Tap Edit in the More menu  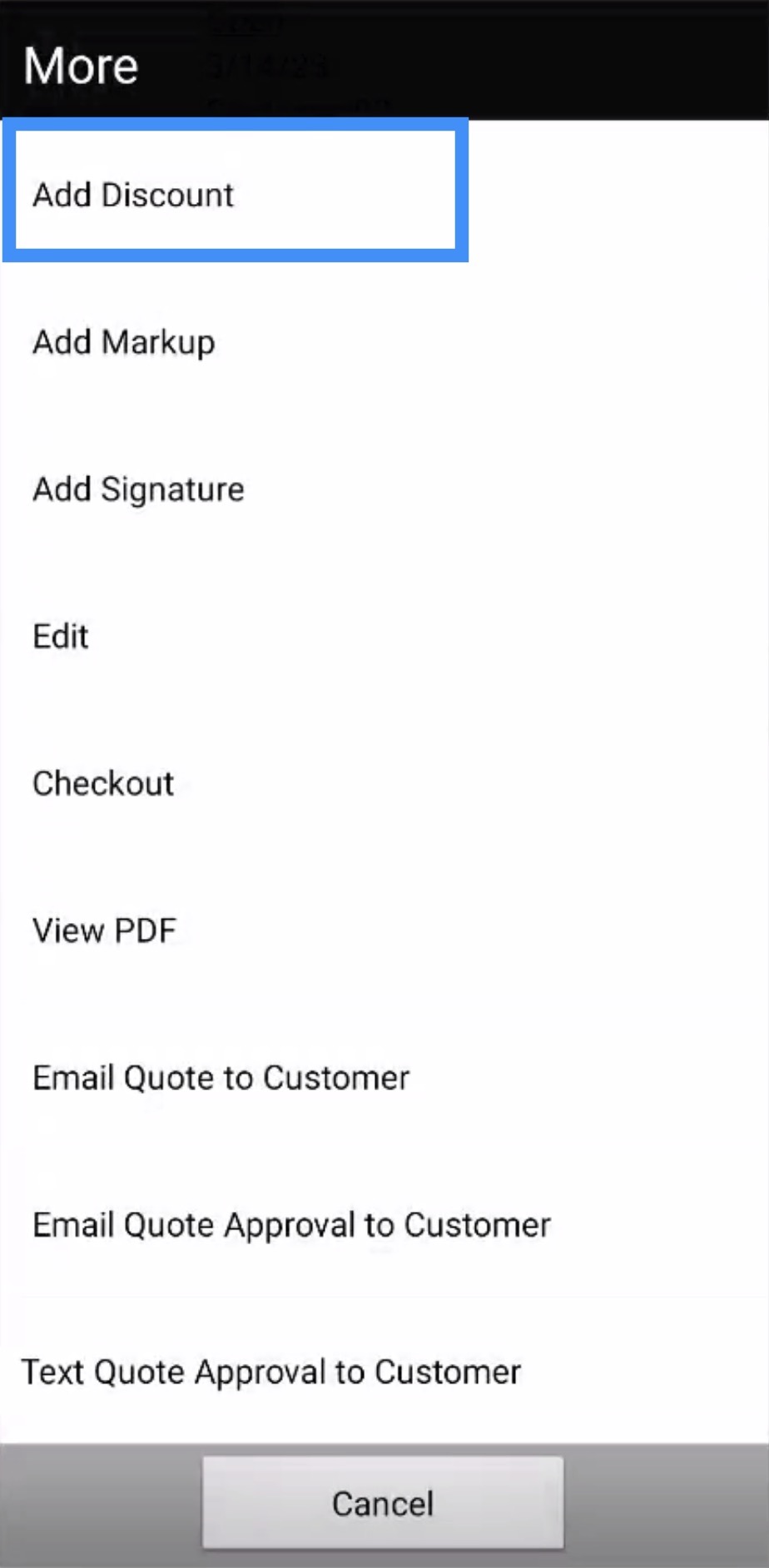60,637
